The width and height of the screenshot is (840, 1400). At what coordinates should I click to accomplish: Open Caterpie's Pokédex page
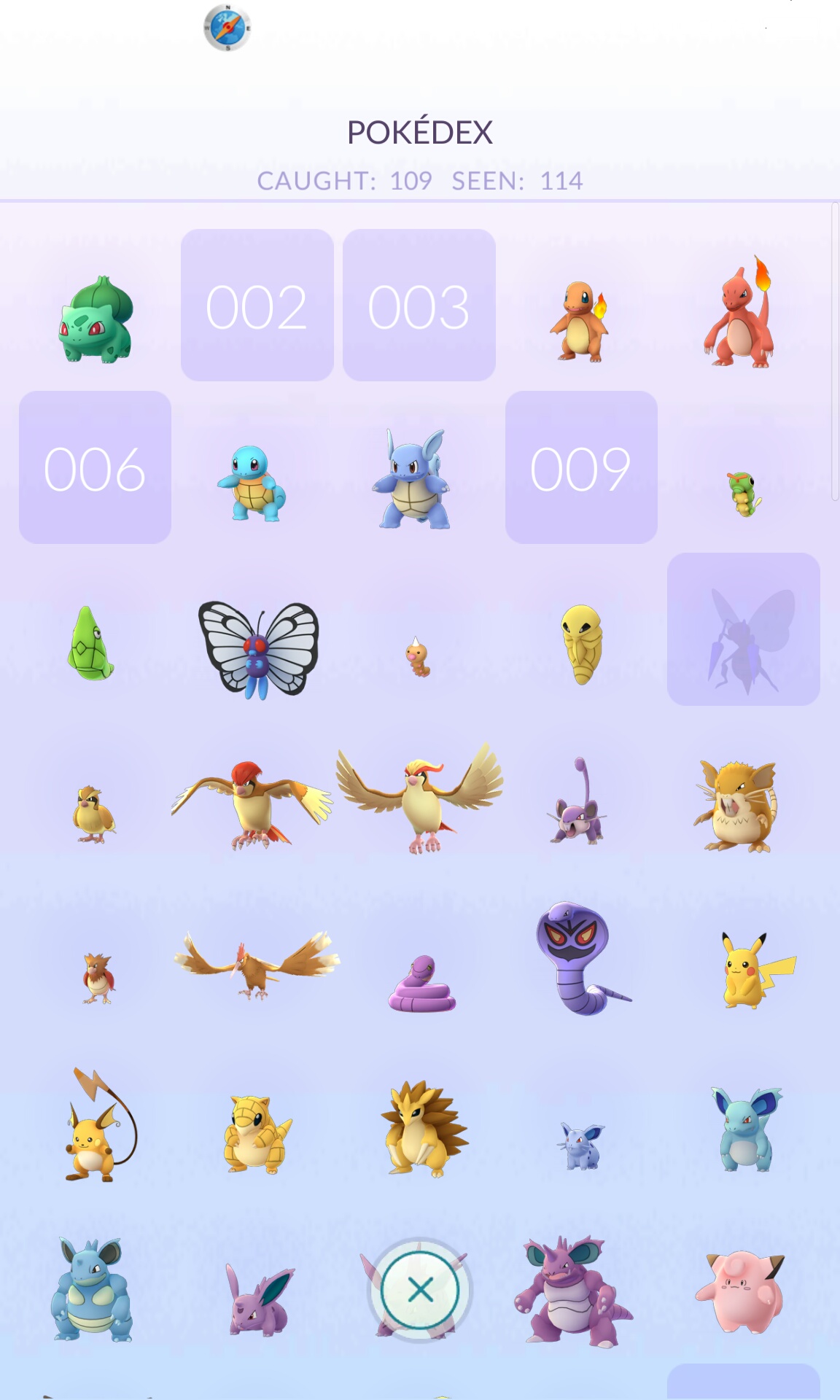click(x=744, y=494)
